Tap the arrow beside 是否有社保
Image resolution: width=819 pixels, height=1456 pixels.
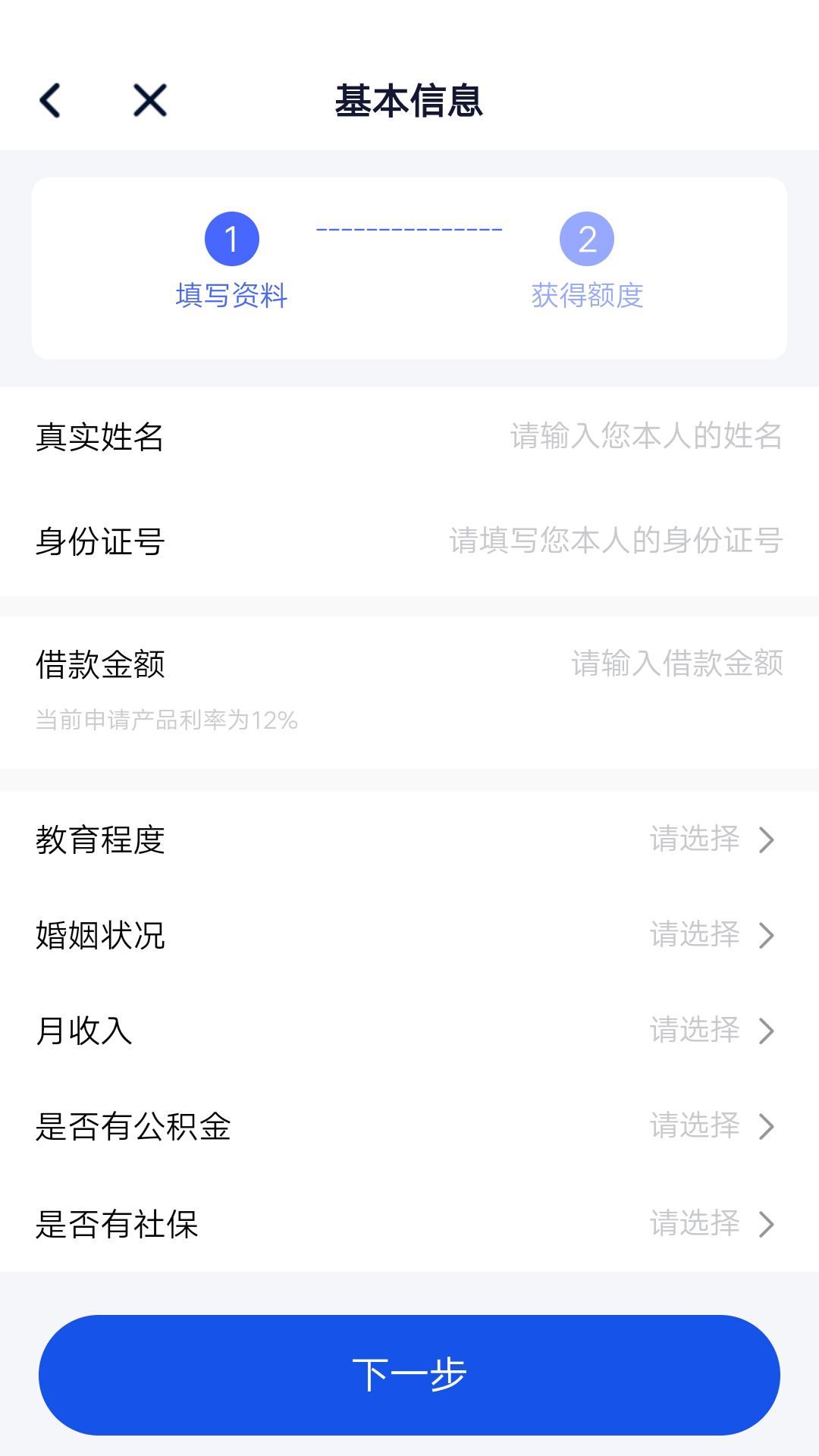(x=769, y=1224)
